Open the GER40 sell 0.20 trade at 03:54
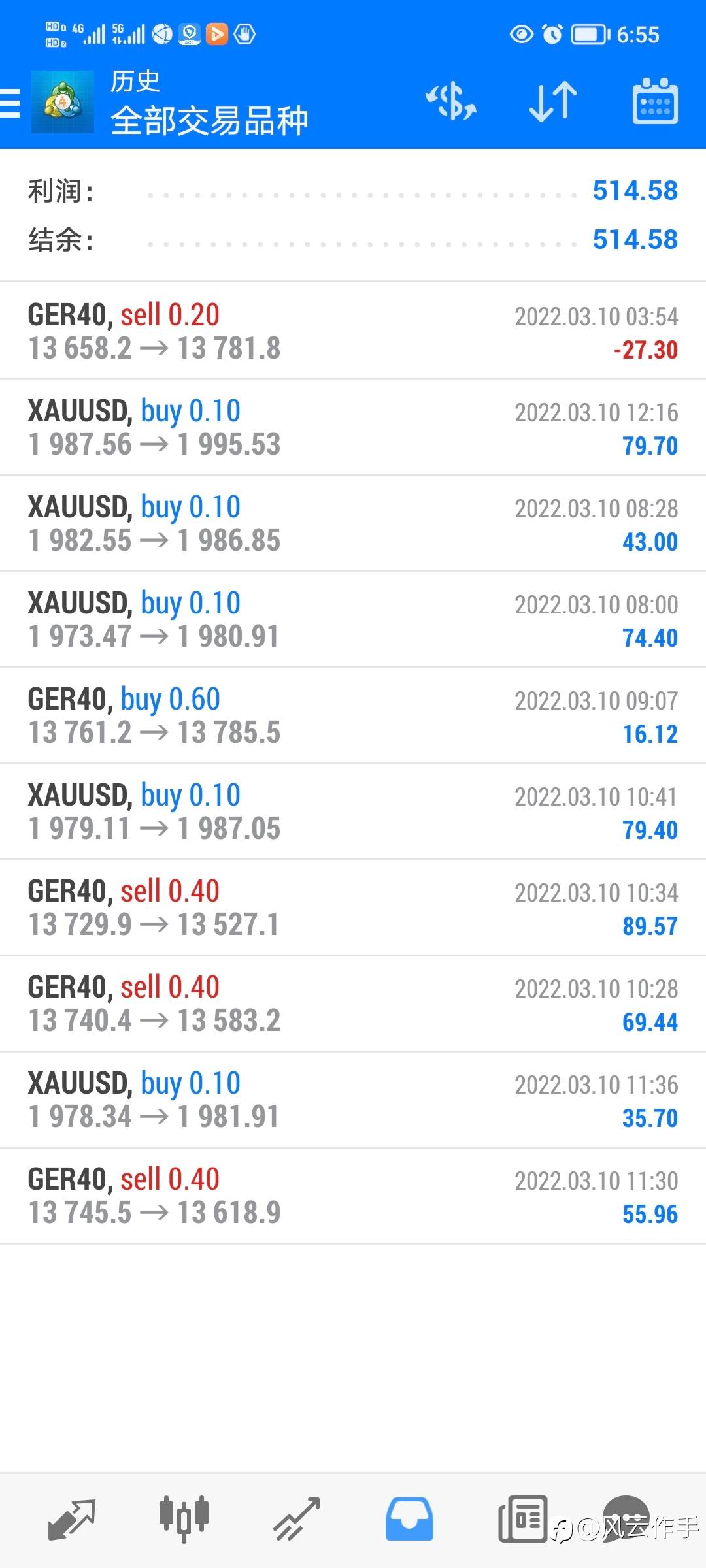Screen dimensions: 706x1568 click(x=353, y=331)
